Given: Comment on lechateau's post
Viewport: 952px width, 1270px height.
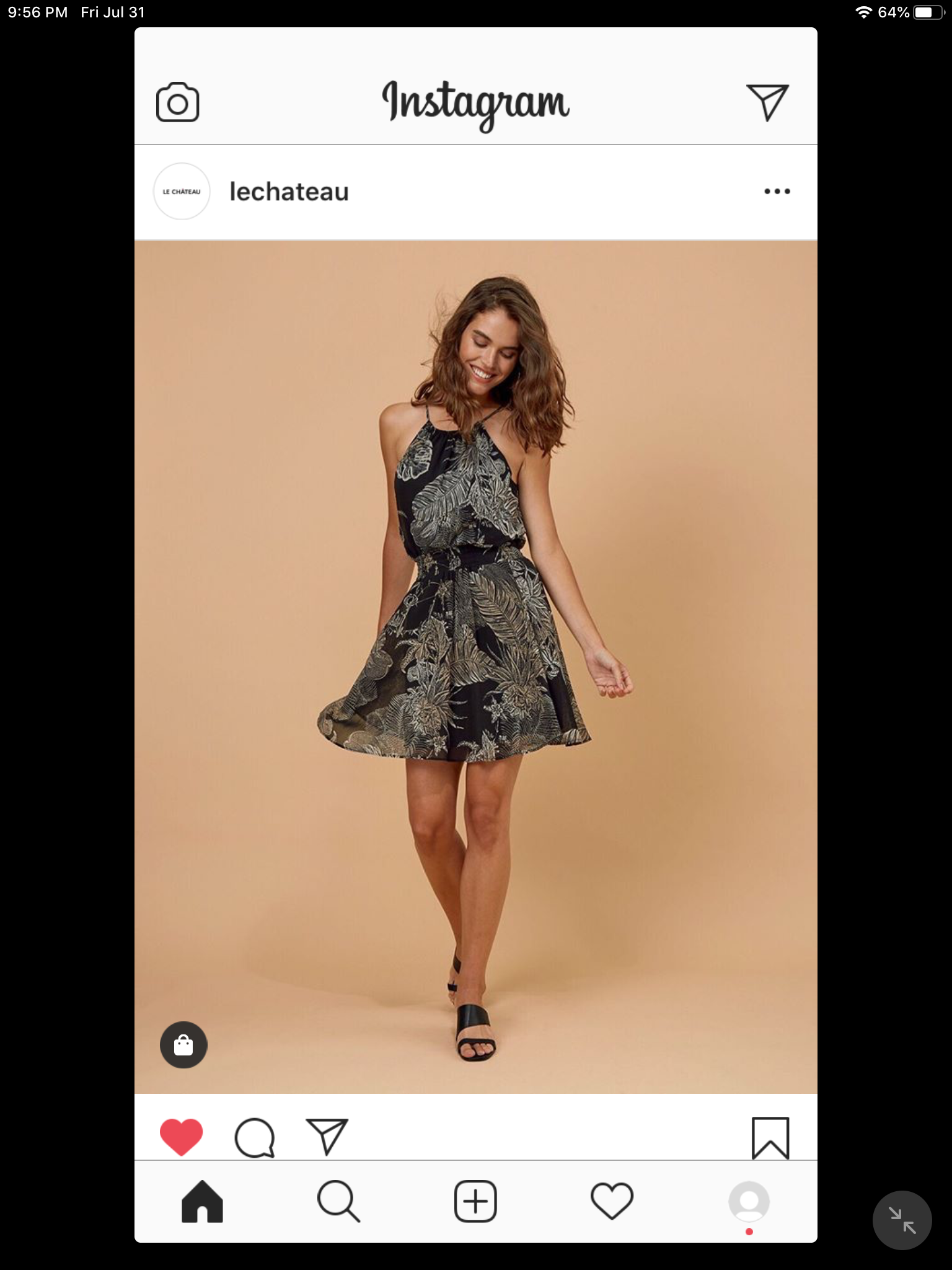Looking at the screenshot, I should (254, 1137).
